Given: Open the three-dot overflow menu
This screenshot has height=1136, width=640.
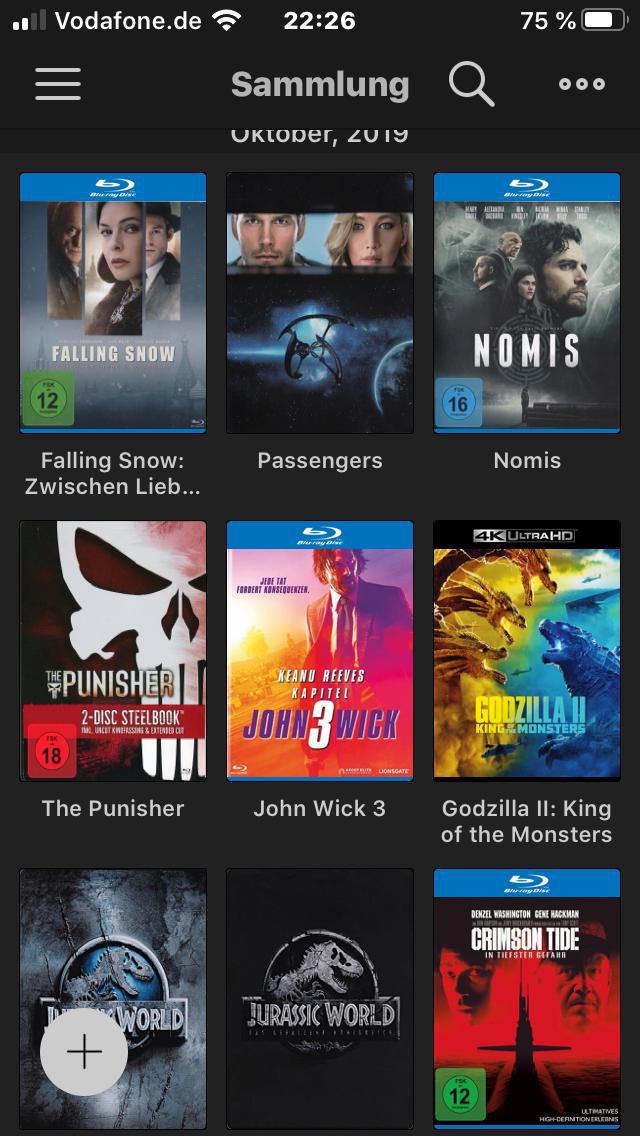Looking at the screenshot, I should pos(581,84).
